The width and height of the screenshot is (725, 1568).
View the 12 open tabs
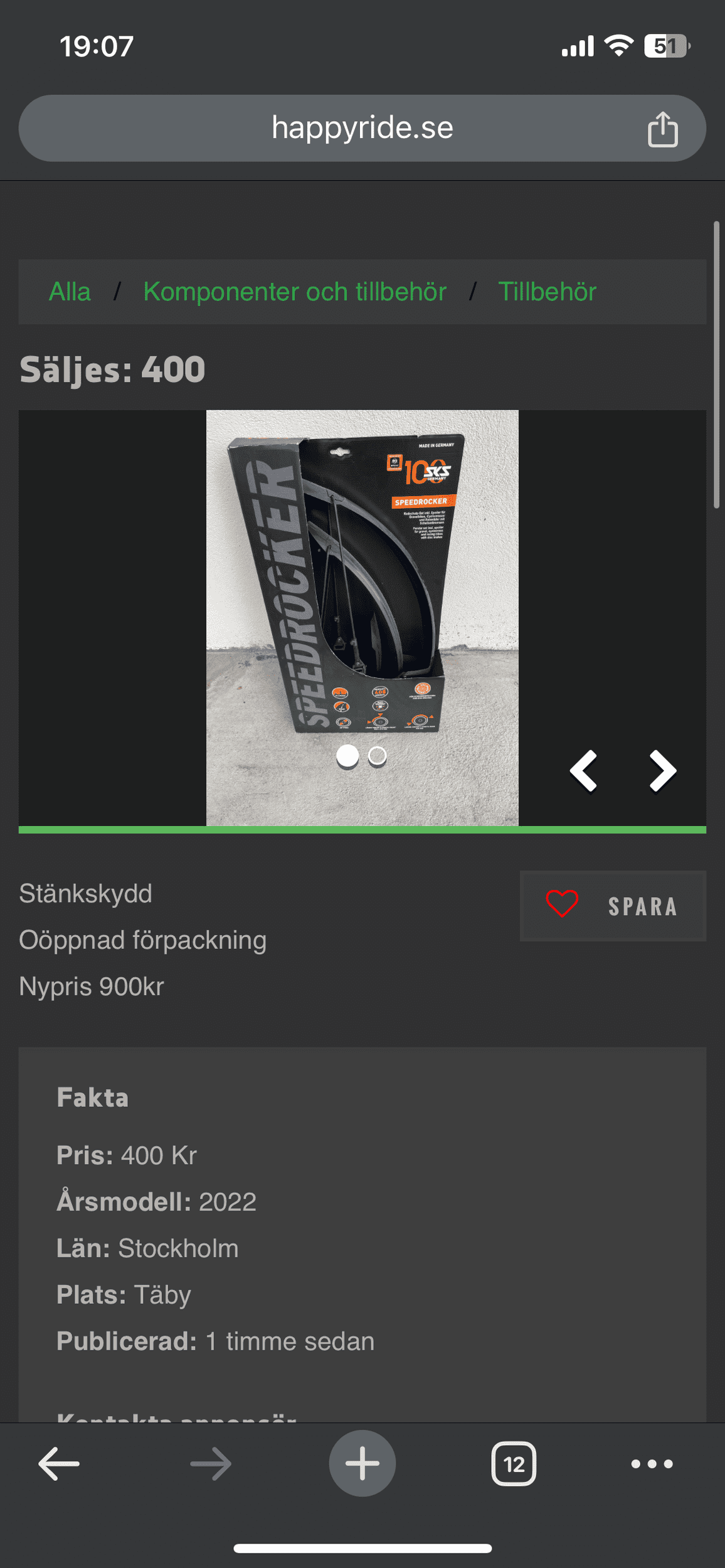(x=514, y=1464)
